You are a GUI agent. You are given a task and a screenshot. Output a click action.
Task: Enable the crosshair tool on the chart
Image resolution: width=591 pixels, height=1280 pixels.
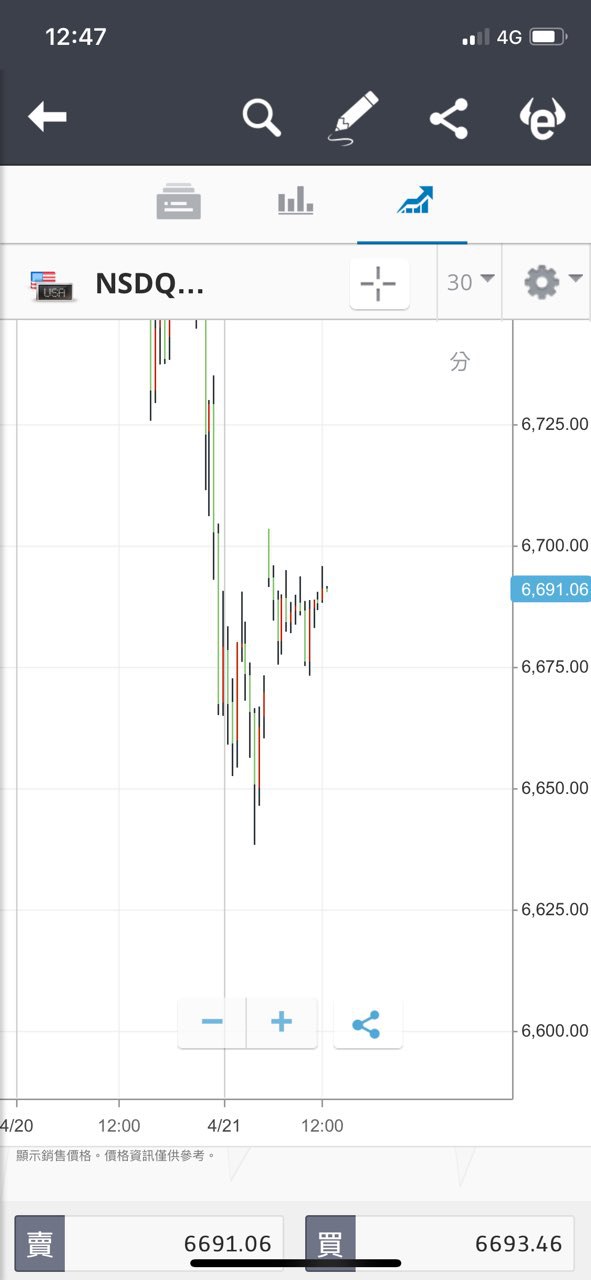pos(379,284)
